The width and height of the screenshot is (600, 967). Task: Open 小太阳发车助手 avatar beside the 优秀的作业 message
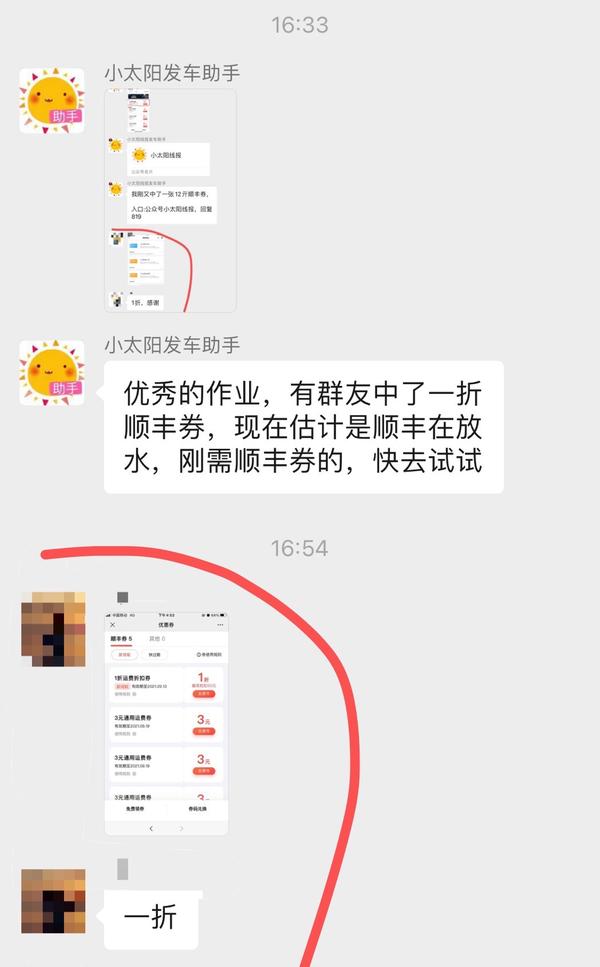pos(53,372)
